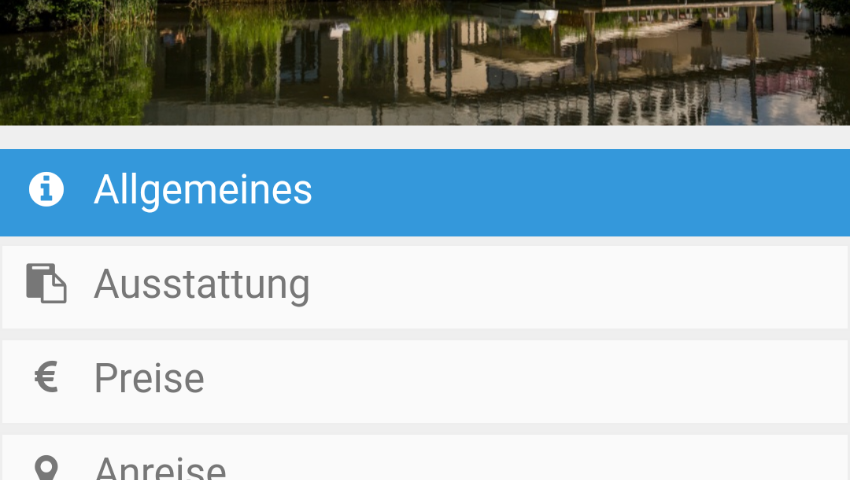The width and height of the screenshot is (850, 480).
Task: Show the Preise section
Action: pos(150,380)
